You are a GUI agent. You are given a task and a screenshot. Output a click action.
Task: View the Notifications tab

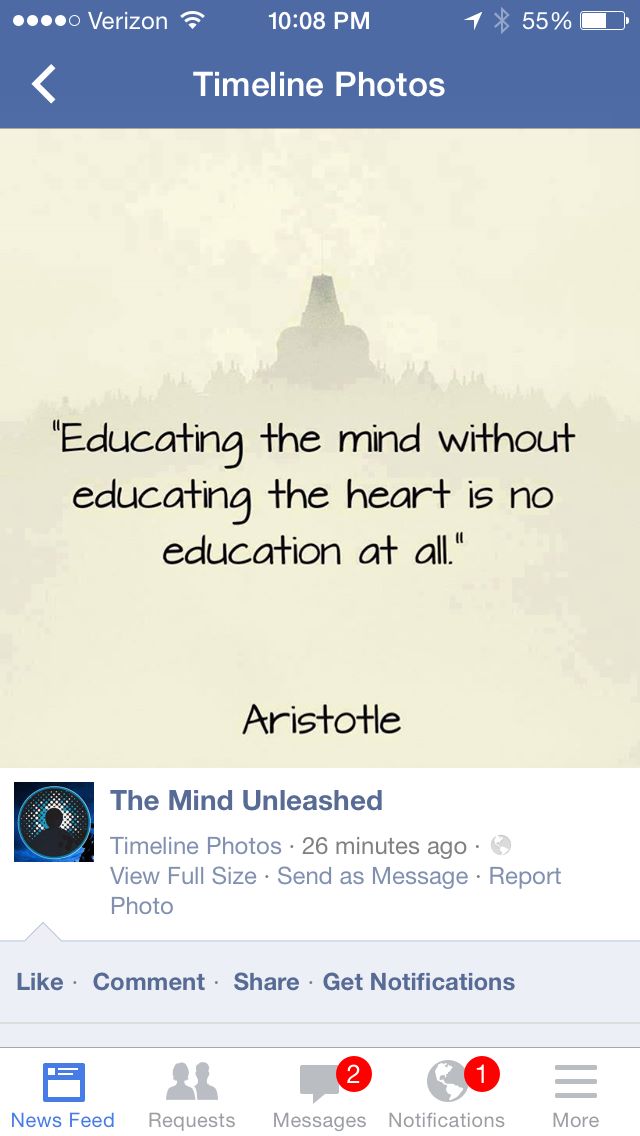pos(447,1095)
